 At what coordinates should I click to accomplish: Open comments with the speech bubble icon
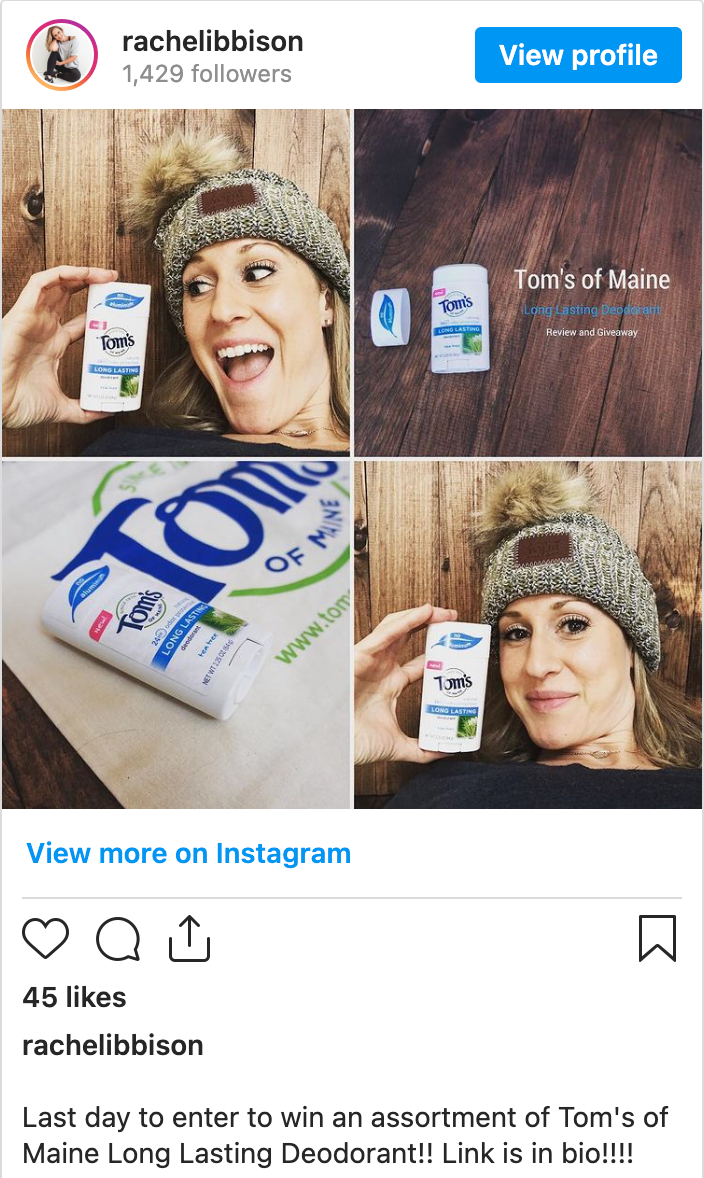coord(118,939)
